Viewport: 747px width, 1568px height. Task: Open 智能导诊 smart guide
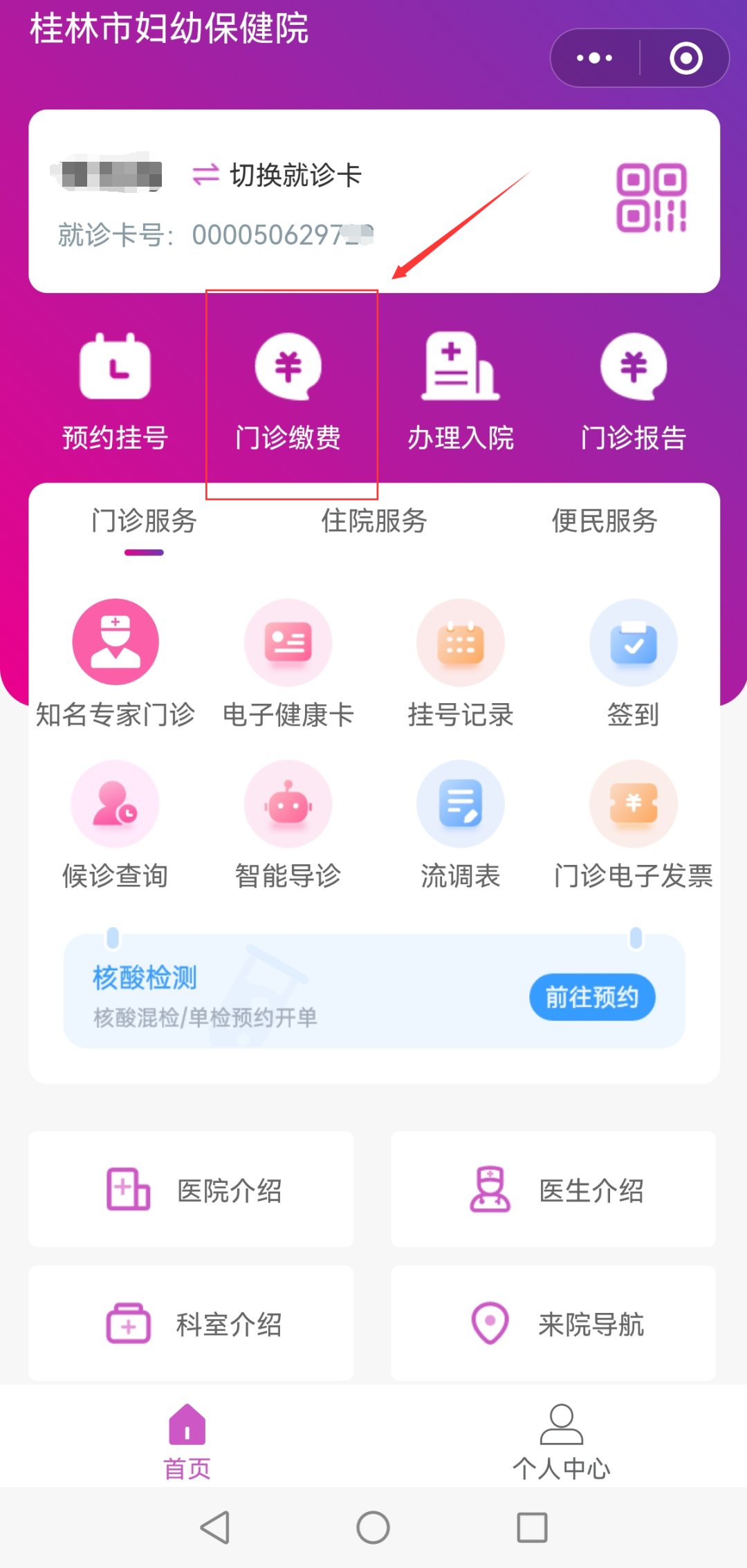(288, 824)
